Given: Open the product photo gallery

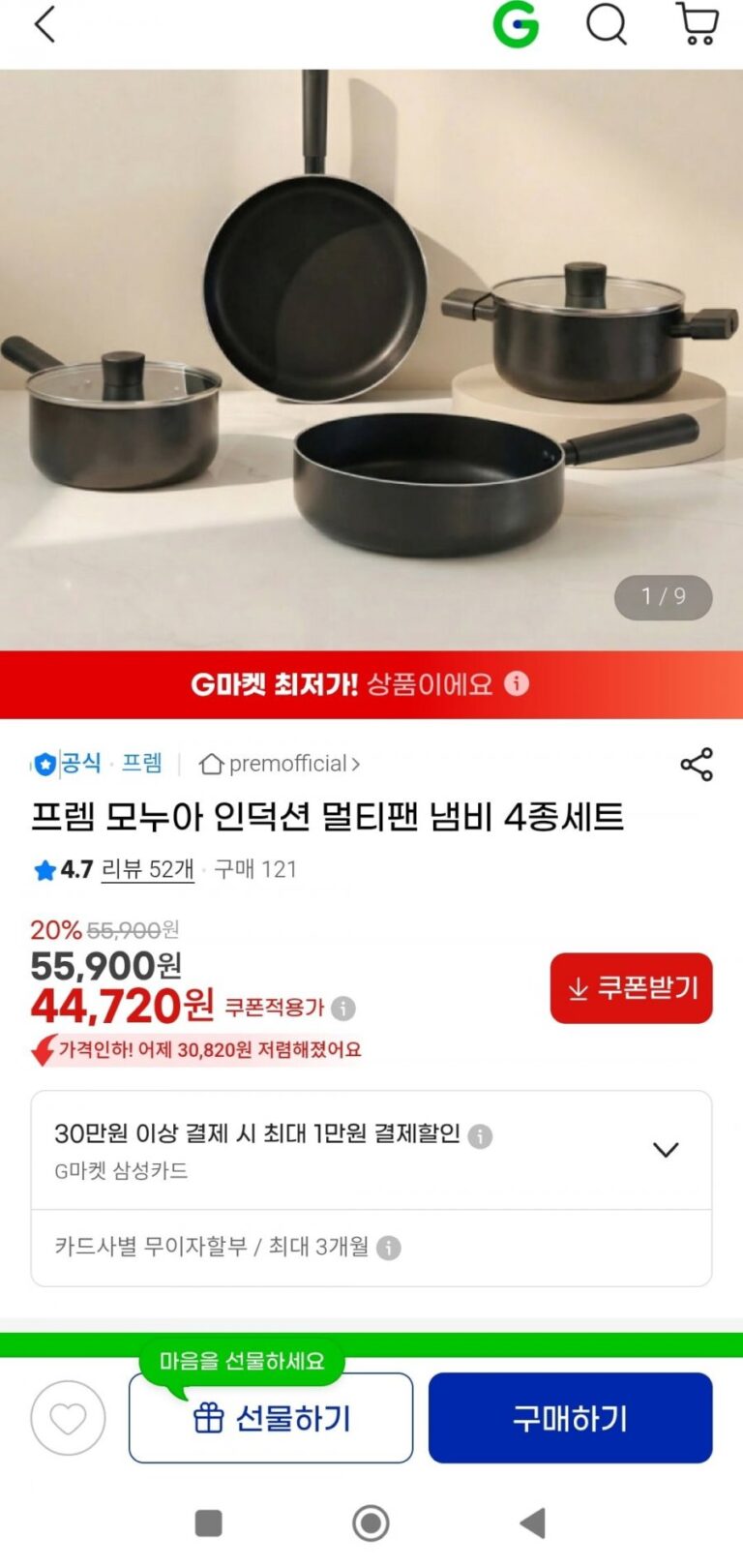Looking at the screenshot, I should pos(371,358).
